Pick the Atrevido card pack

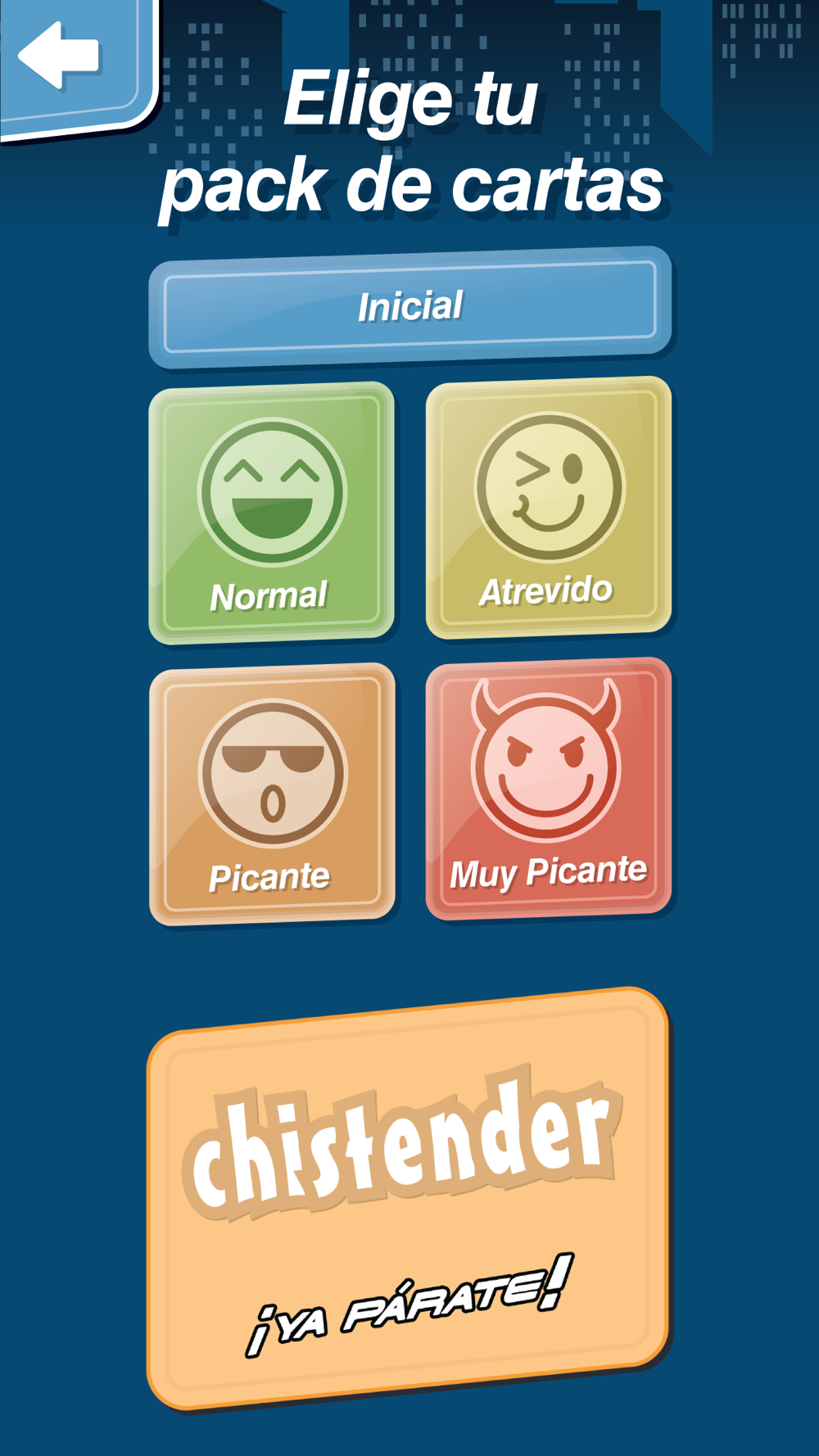pos(548,508)
